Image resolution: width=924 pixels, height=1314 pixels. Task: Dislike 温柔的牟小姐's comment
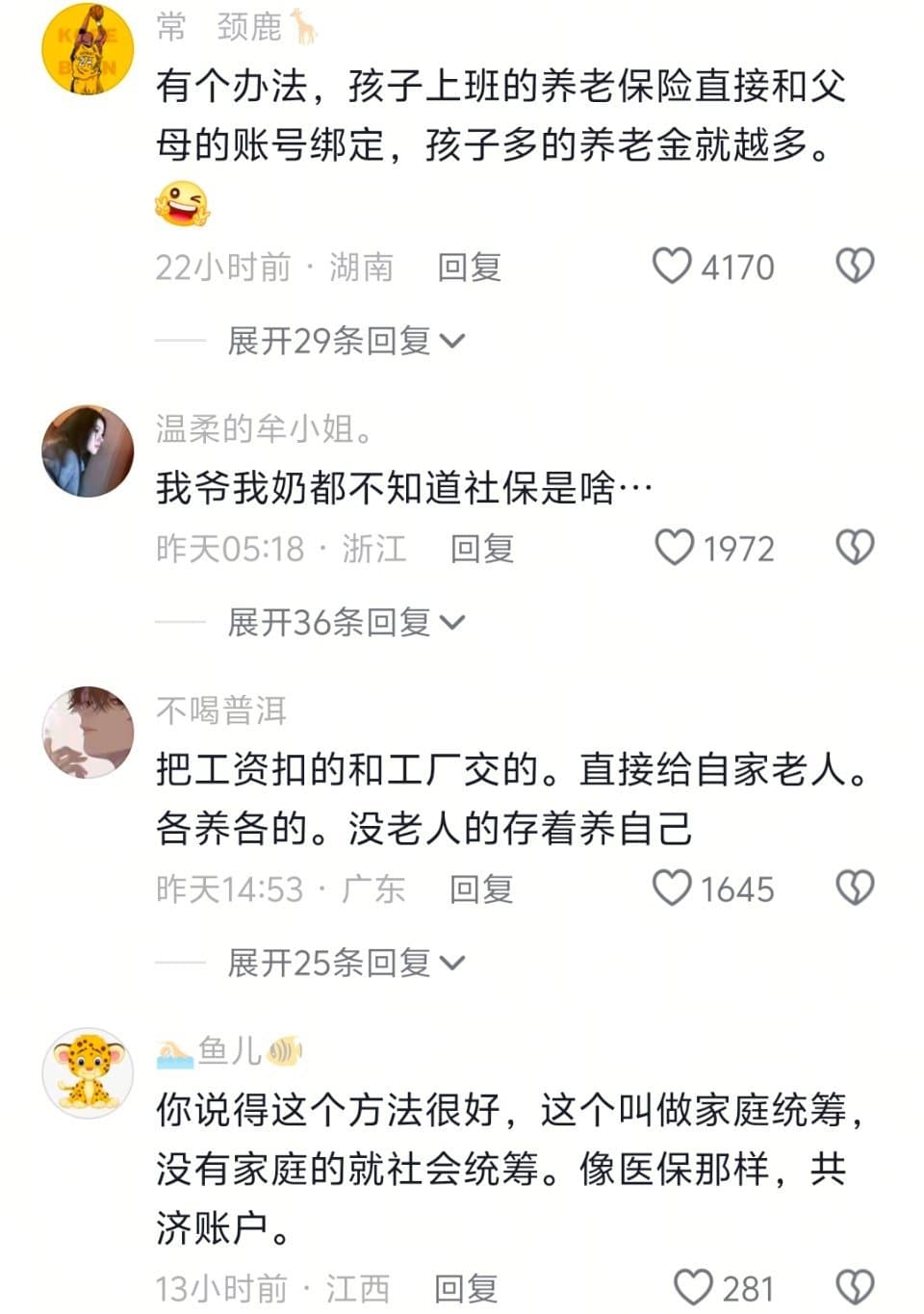[854, 548]
